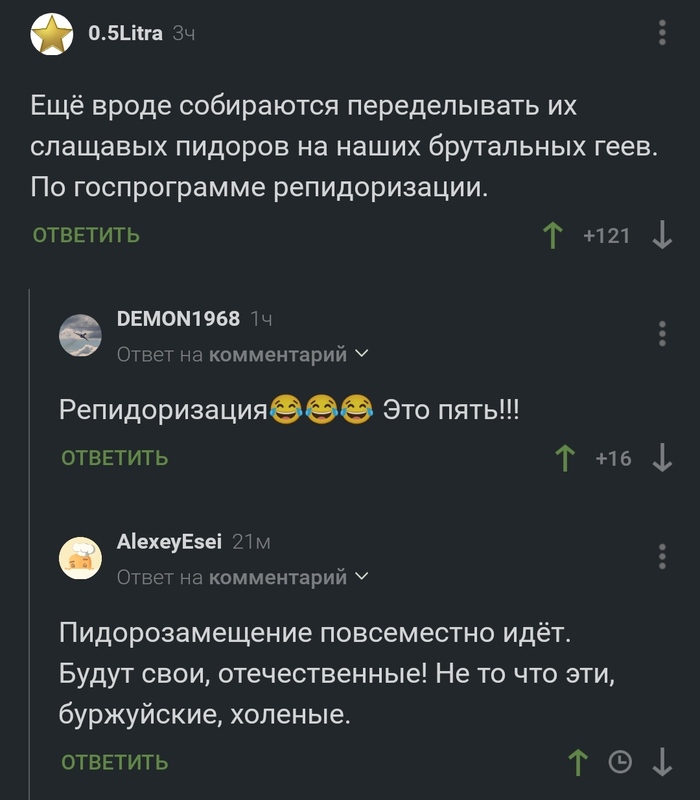The width and height of the screenshot is (700, 800).
Task: Reply to 0.5Litra's comment
Action: [x=86, y=236]
